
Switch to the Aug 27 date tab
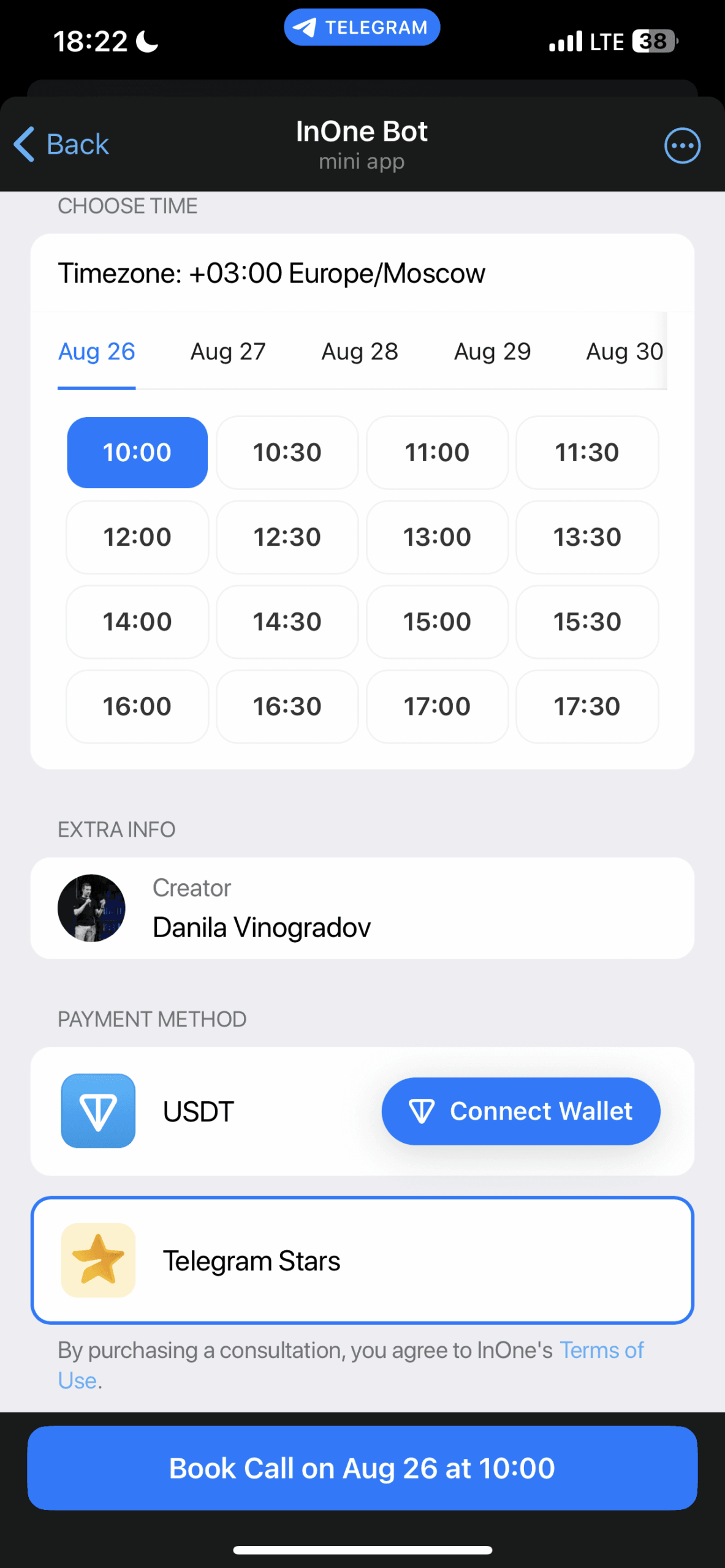tap(228, 352)
